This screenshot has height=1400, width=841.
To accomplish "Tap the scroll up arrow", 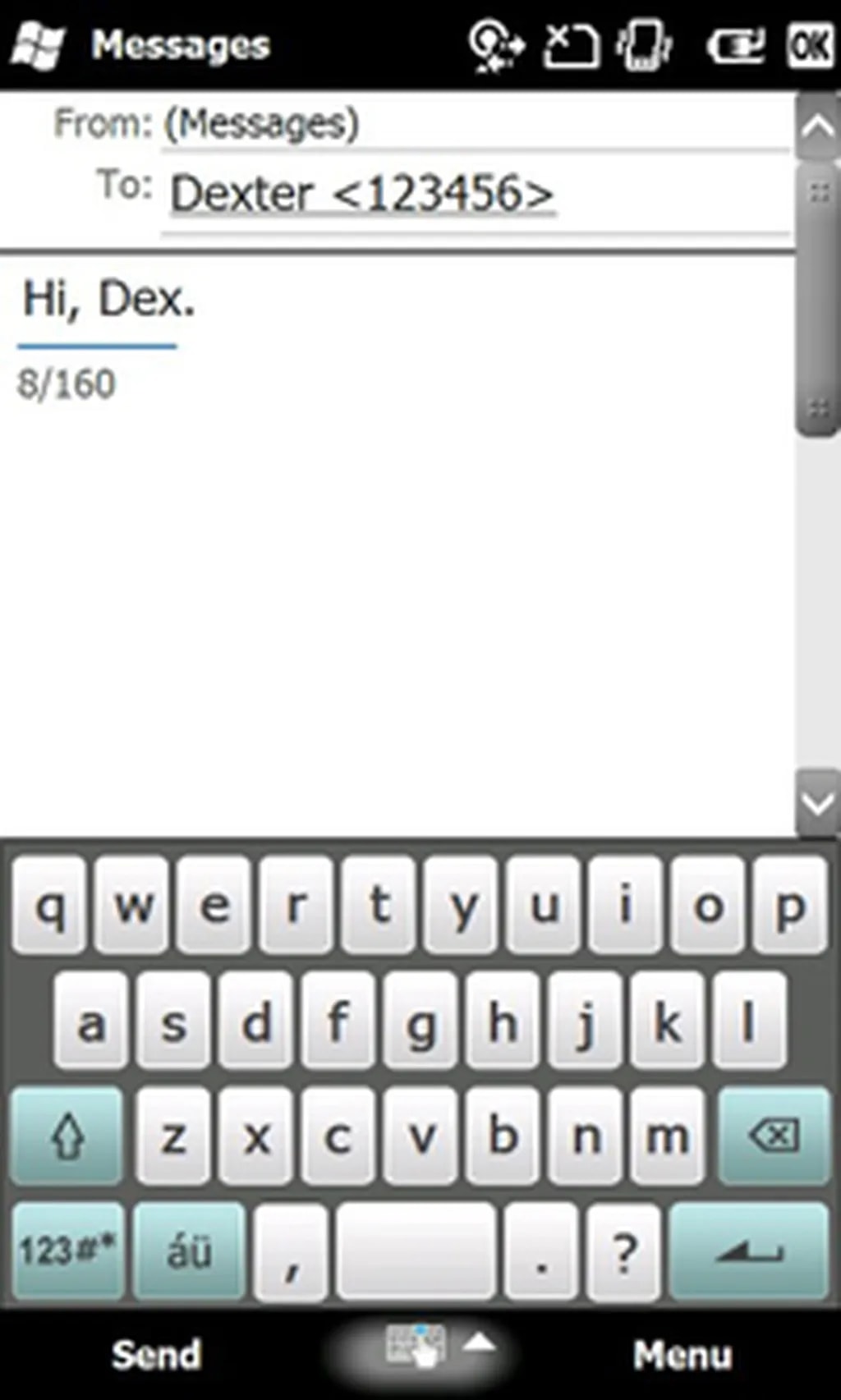I will tap(817, 127).
